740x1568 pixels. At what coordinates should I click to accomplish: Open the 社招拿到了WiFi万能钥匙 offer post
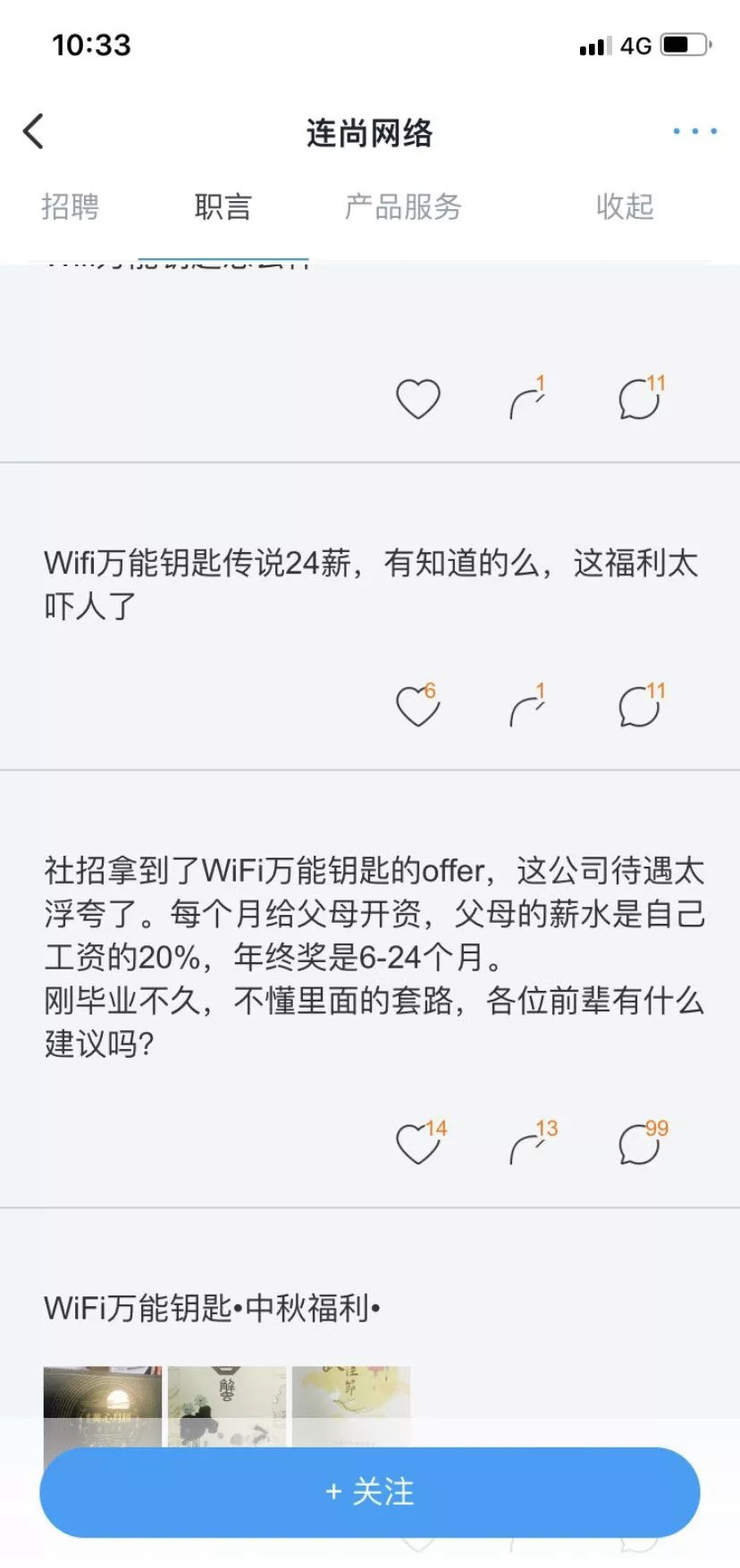coord(374,956)
